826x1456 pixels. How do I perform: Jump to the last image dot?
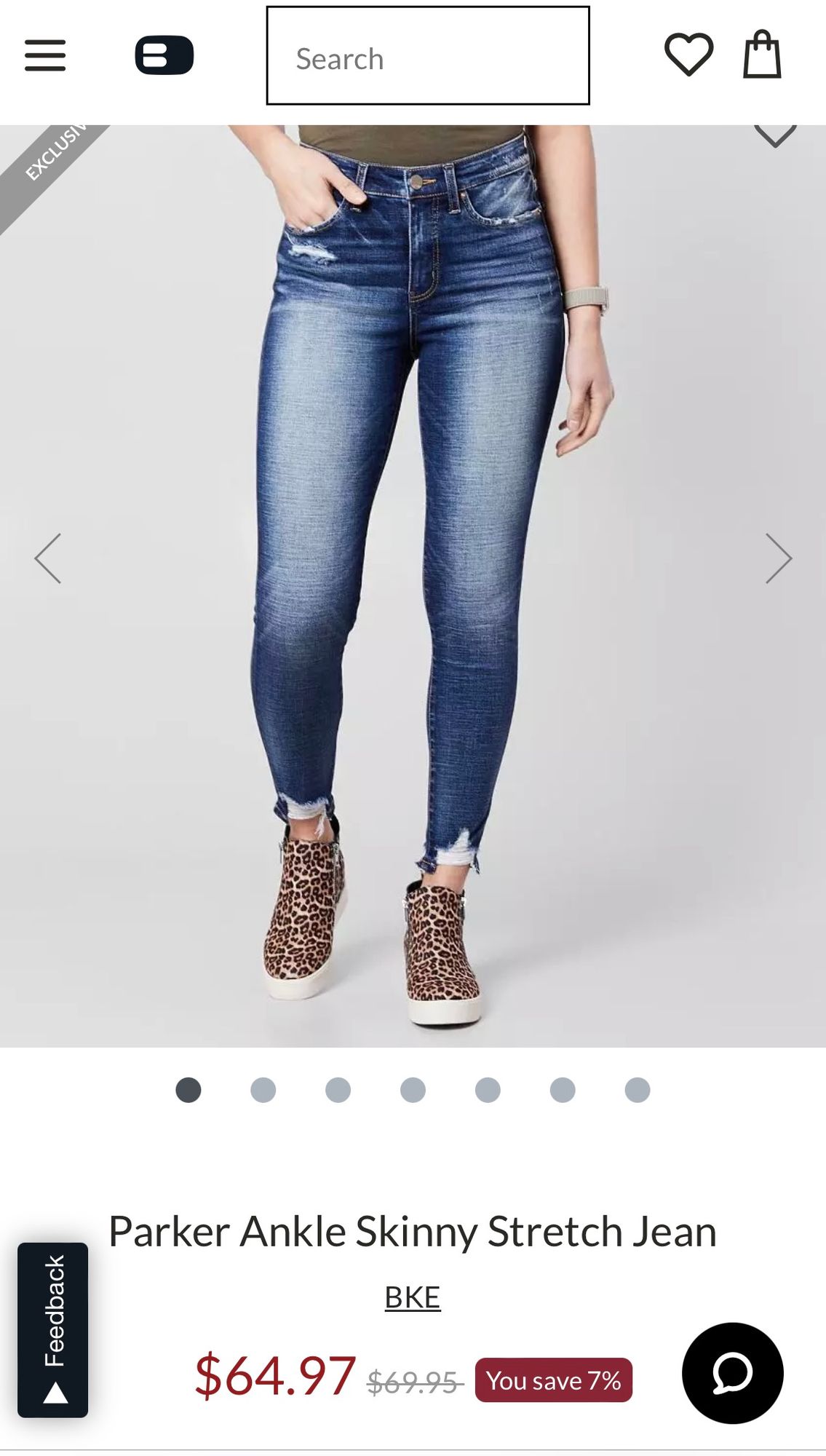(637, 1090)
